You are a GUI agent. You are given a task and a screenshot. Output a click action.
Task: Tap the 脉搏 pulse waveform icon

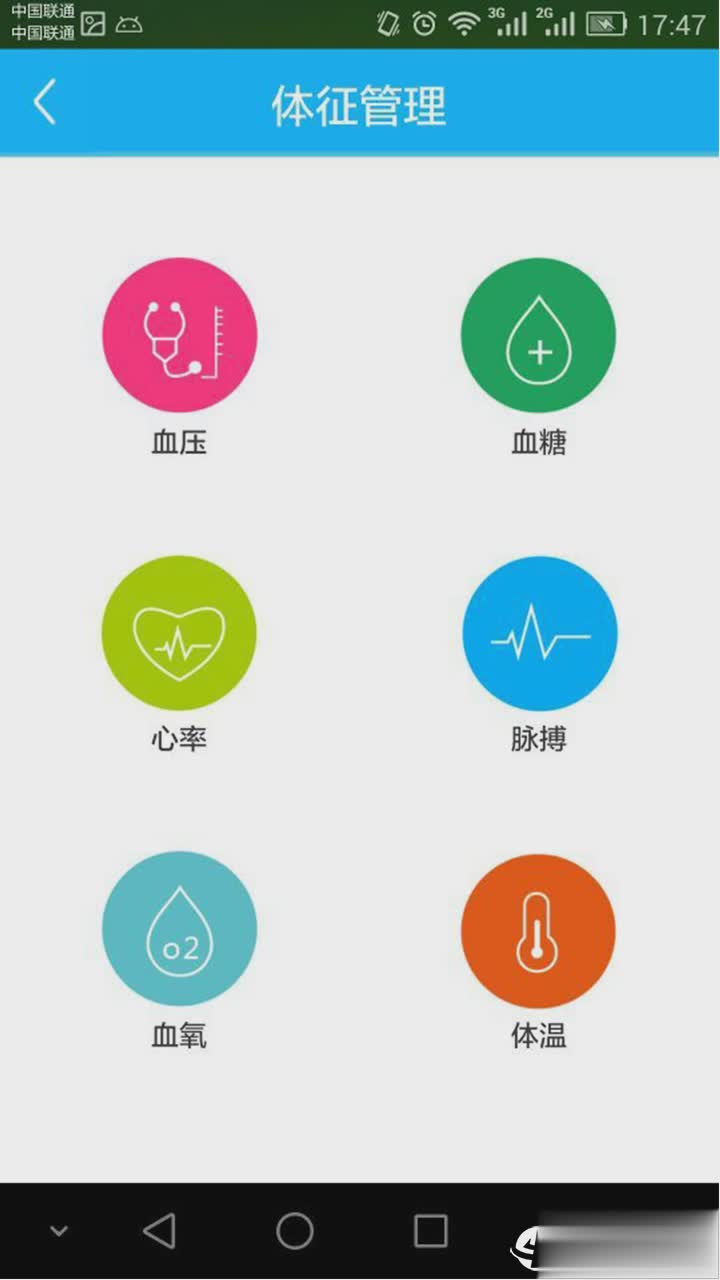(x=538, y=633)
